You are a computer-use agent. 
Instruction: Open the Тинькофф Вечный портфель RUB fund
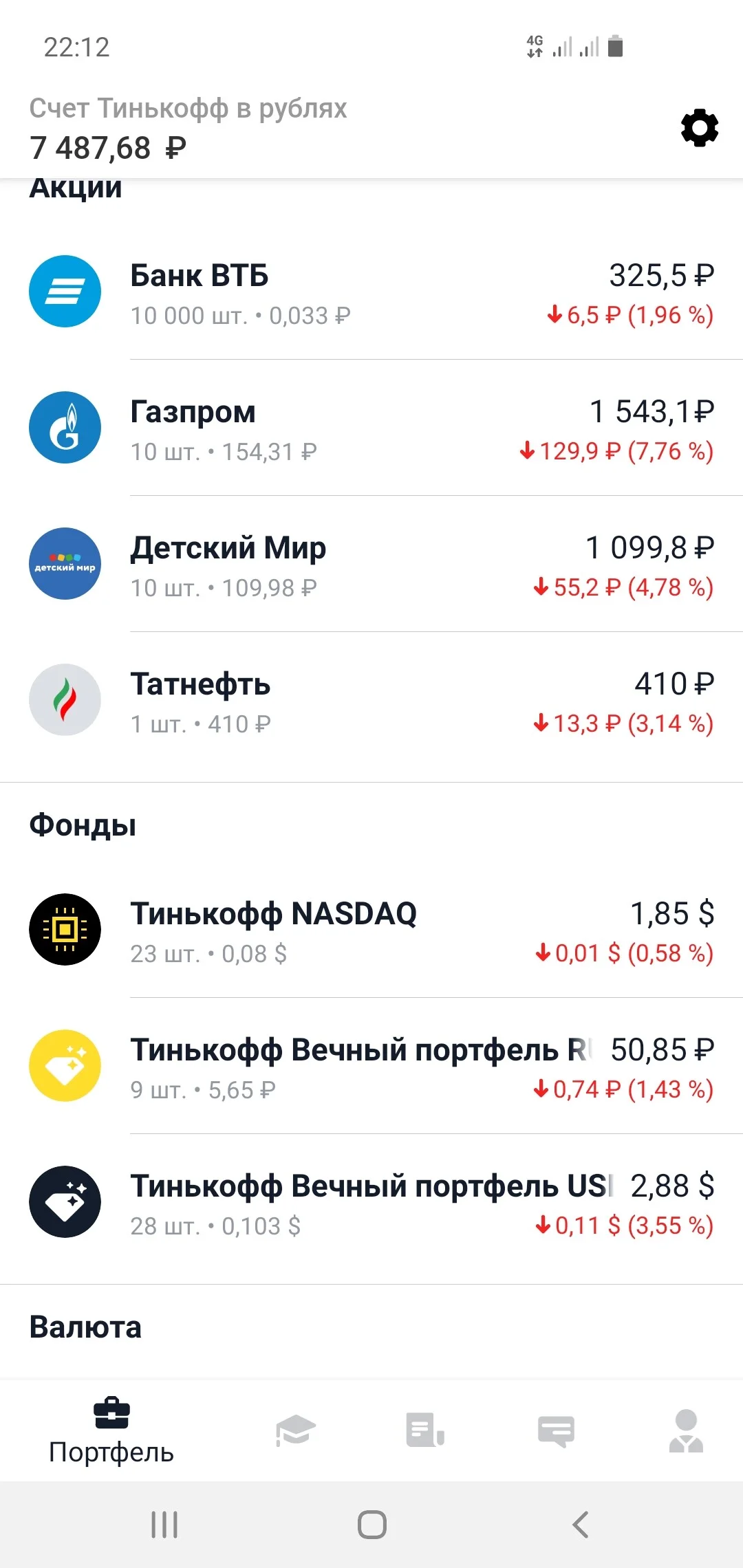pyautogui.click(x=371, y=1066)
